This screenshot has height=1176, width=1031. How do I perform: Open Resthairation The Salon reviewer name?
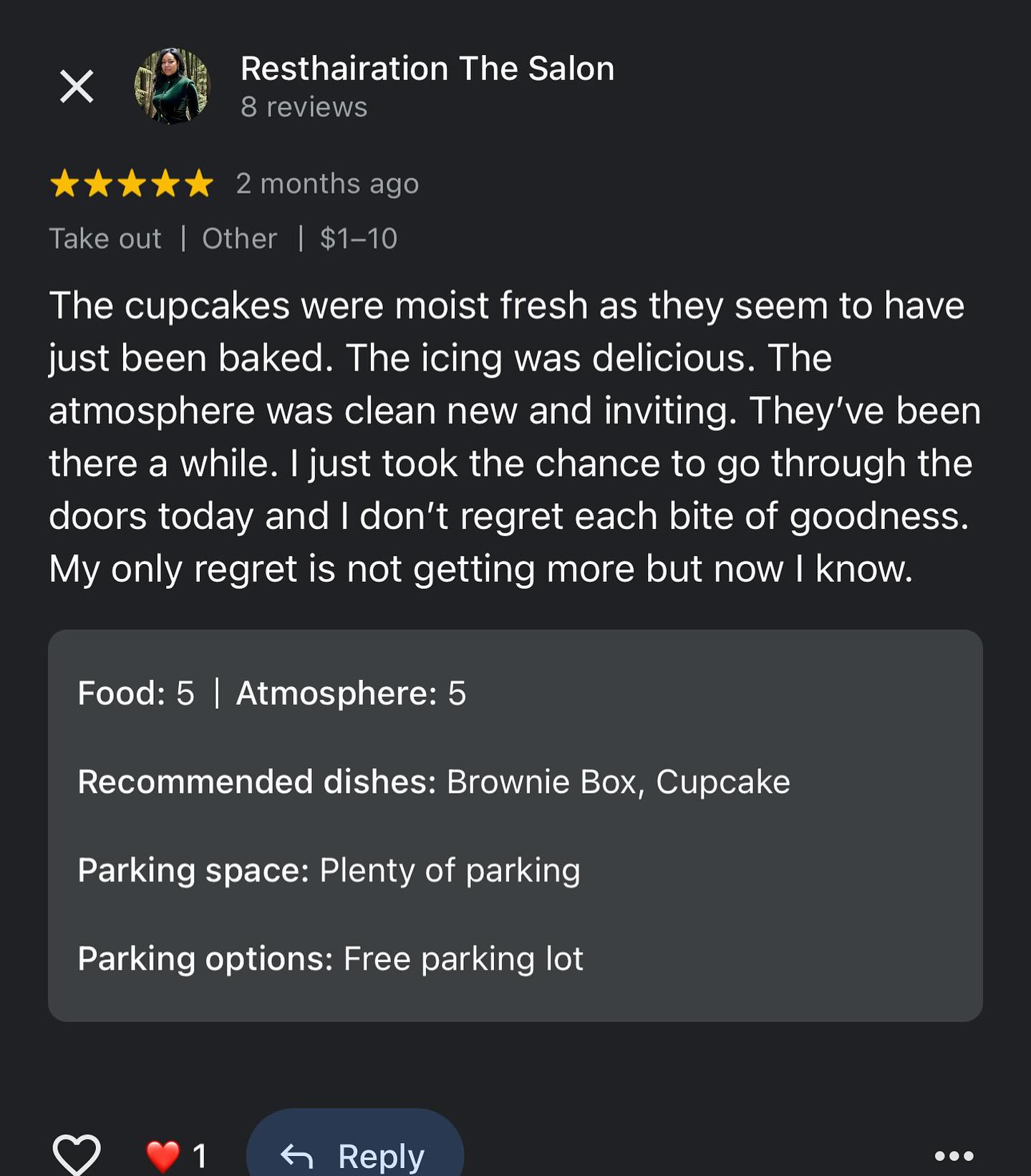pos(427,69)
